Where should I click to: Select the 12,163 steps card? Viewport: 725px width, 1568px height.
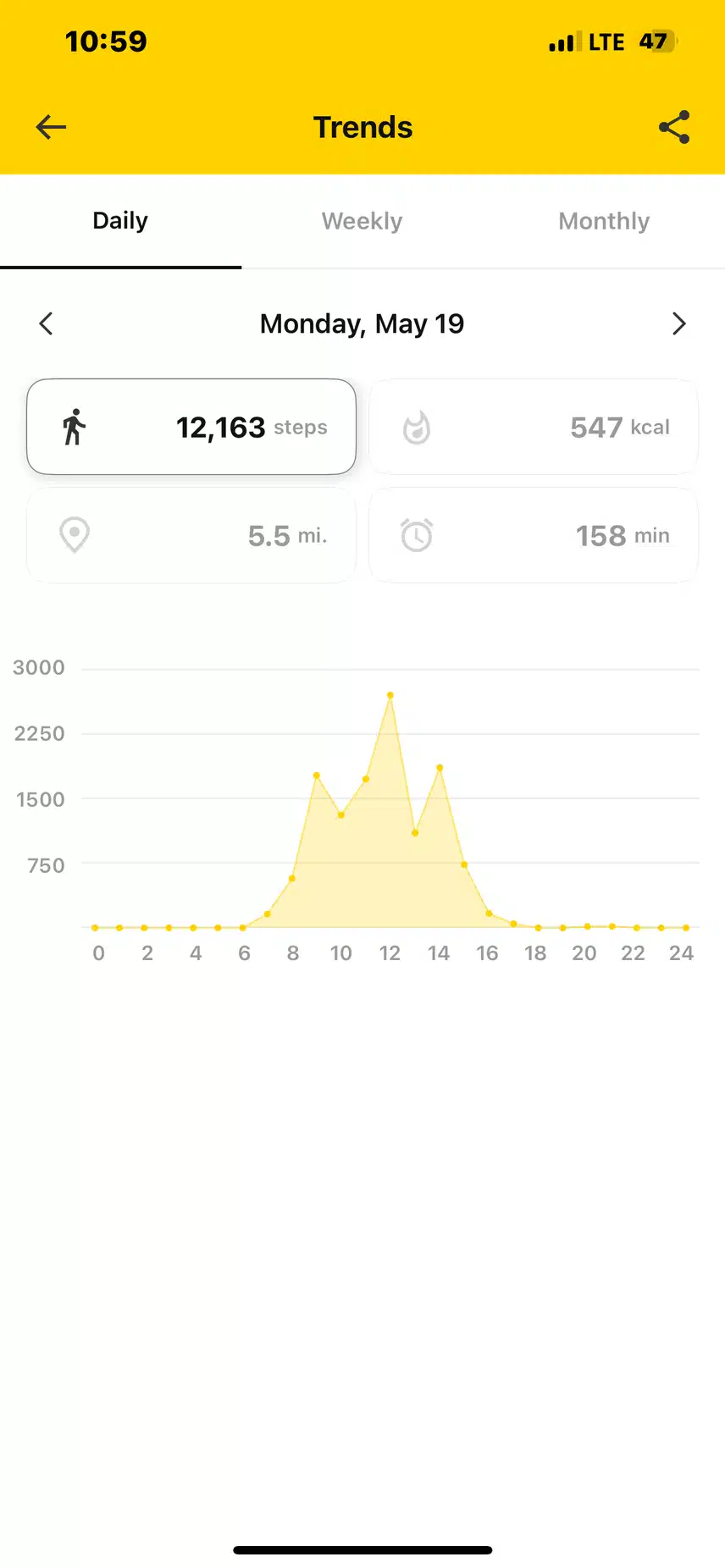coord(191,427)
